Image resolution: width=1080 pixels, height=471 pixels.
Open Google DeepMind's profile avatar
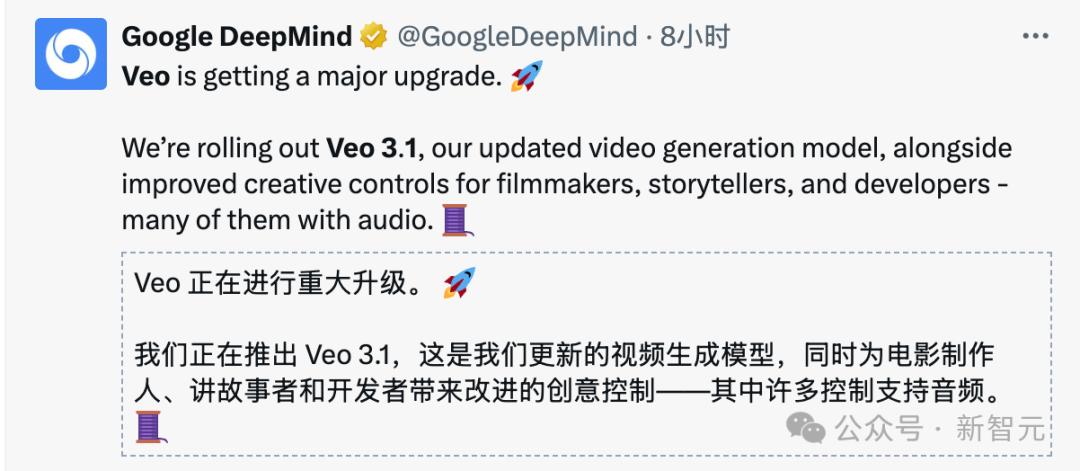coord(72,55)
